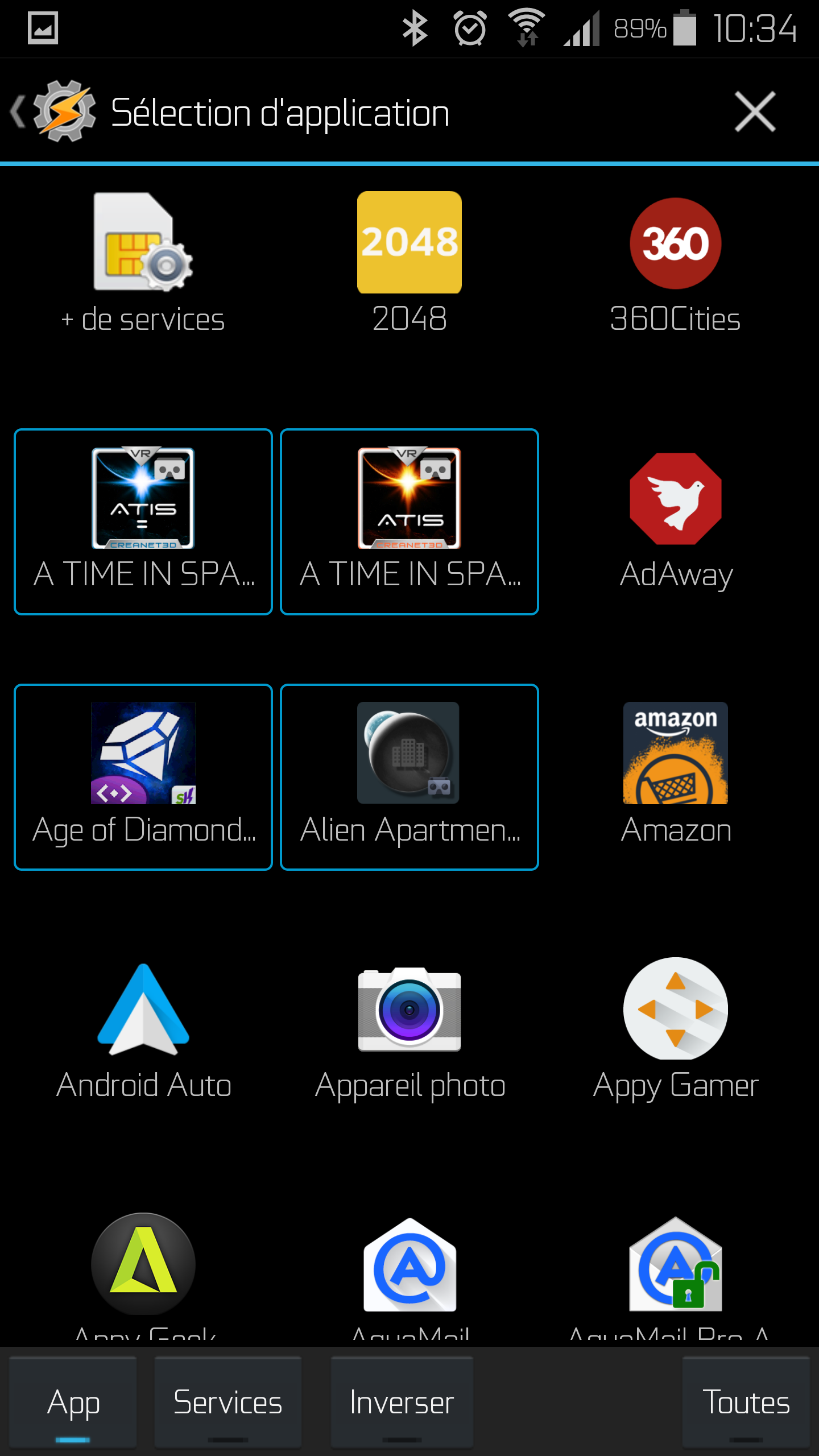The height and width of the screenshot is (1456, 819).
Task: Close the application selection screen
Action: point(755,112)
